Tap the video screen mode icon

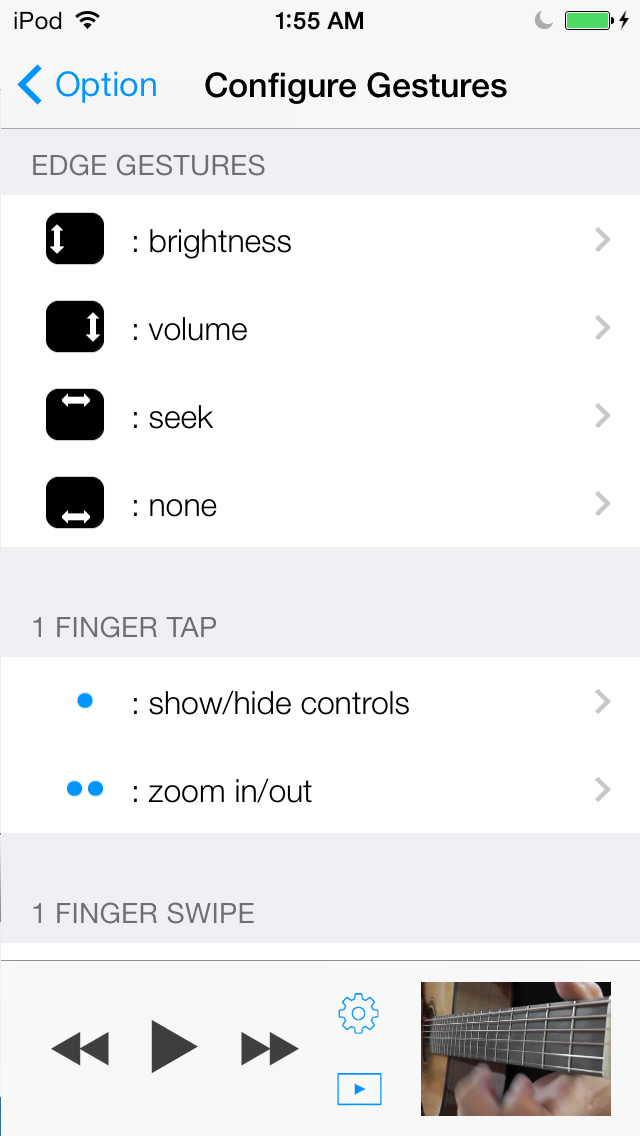click(359, 1088)
